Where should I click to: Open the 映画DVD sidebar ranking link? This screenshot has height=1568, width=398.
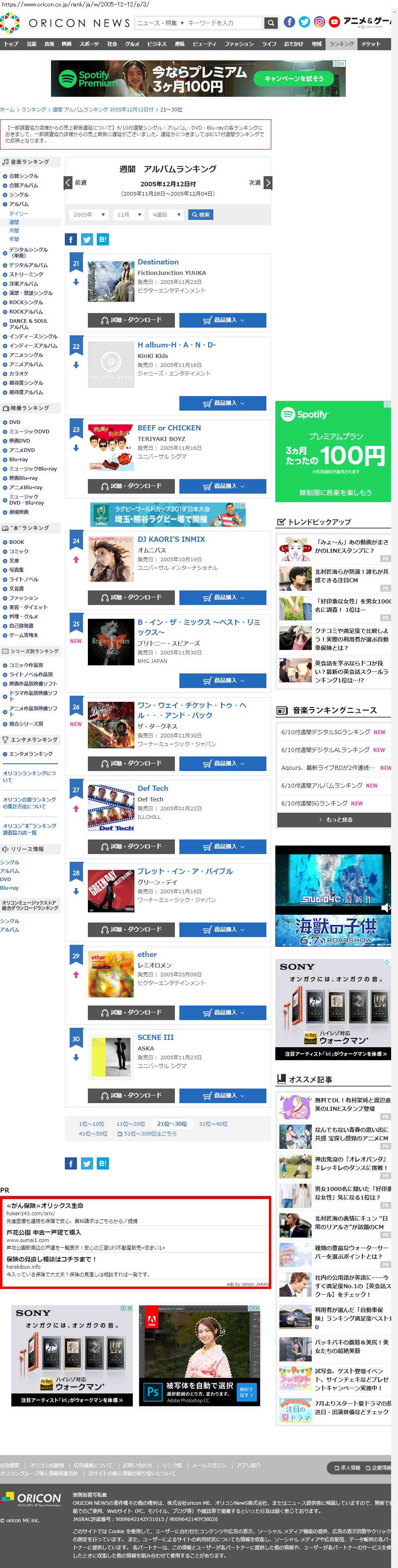[19, 441]
